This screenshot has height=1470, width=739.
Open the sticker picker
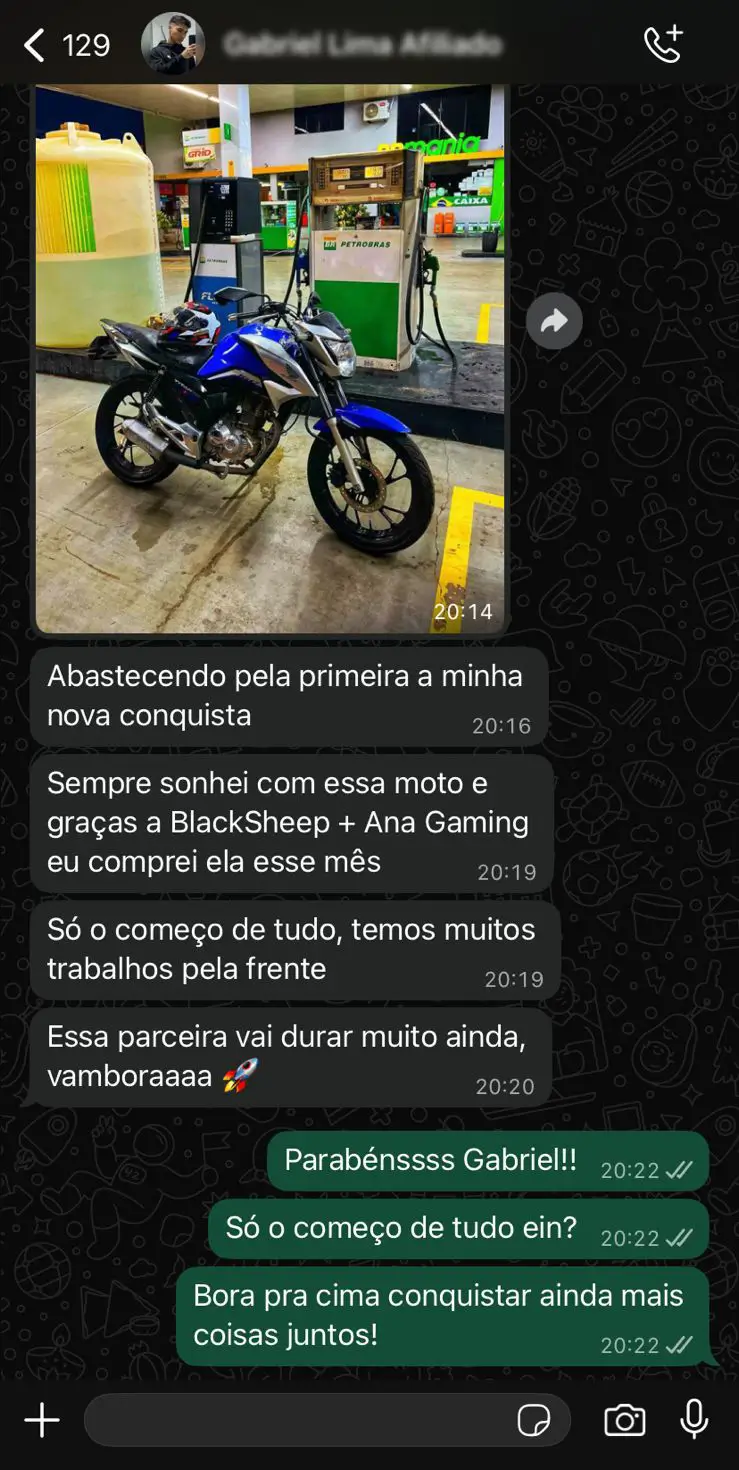pyautogui.click(x=534, y=1420)
